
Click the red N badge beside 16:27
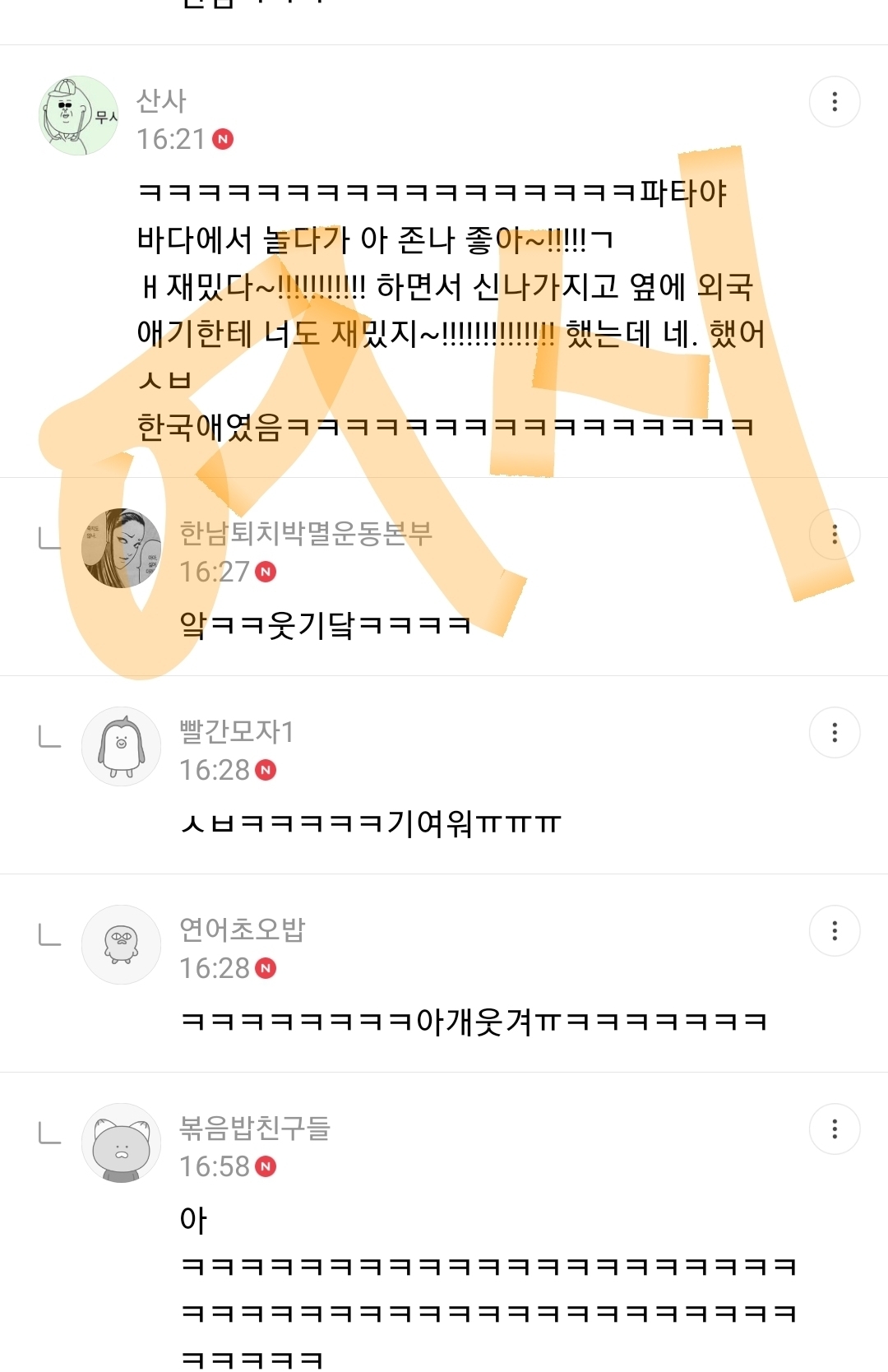pyautogui.click(x=263, y=571)
